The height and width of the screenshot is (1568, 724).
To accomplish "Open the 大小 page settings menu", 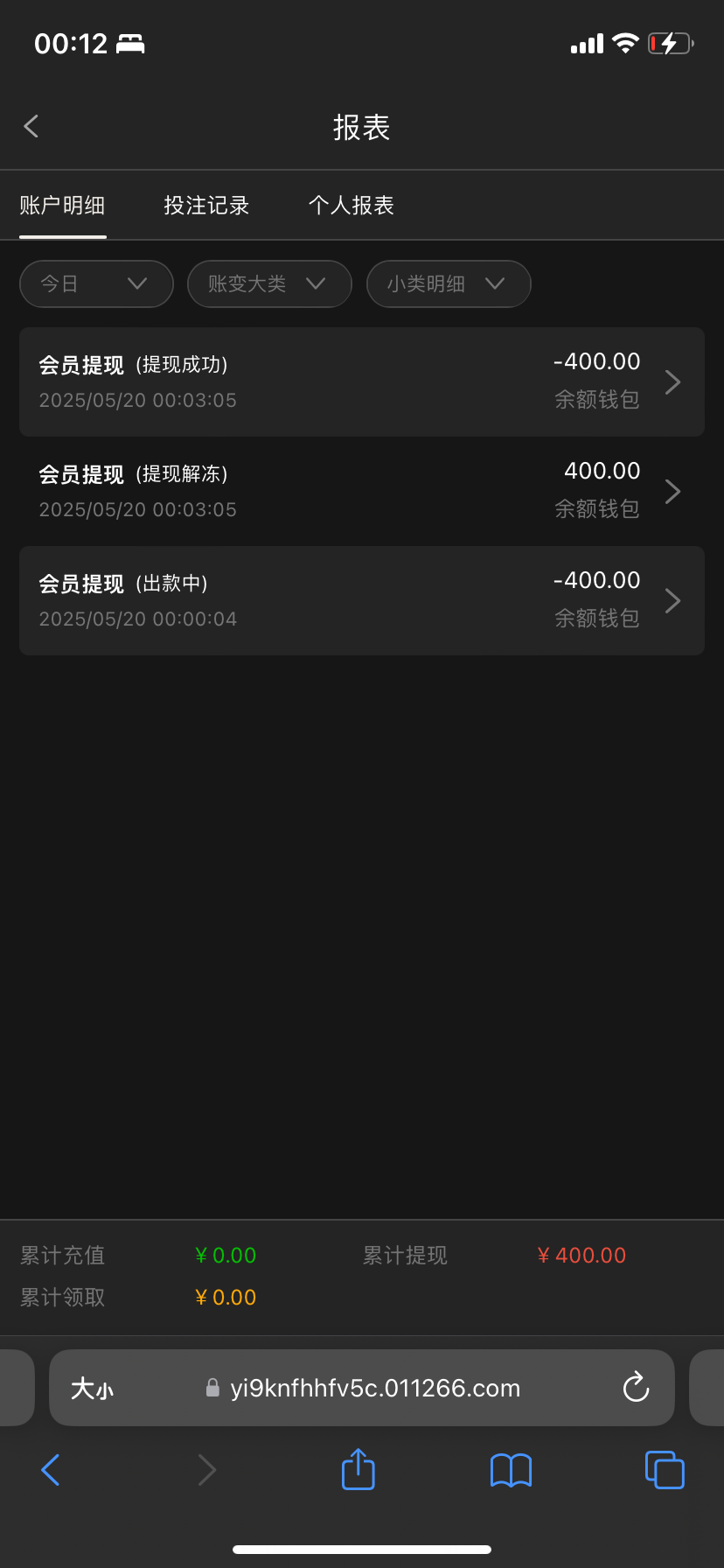I will pos(93,1389).
